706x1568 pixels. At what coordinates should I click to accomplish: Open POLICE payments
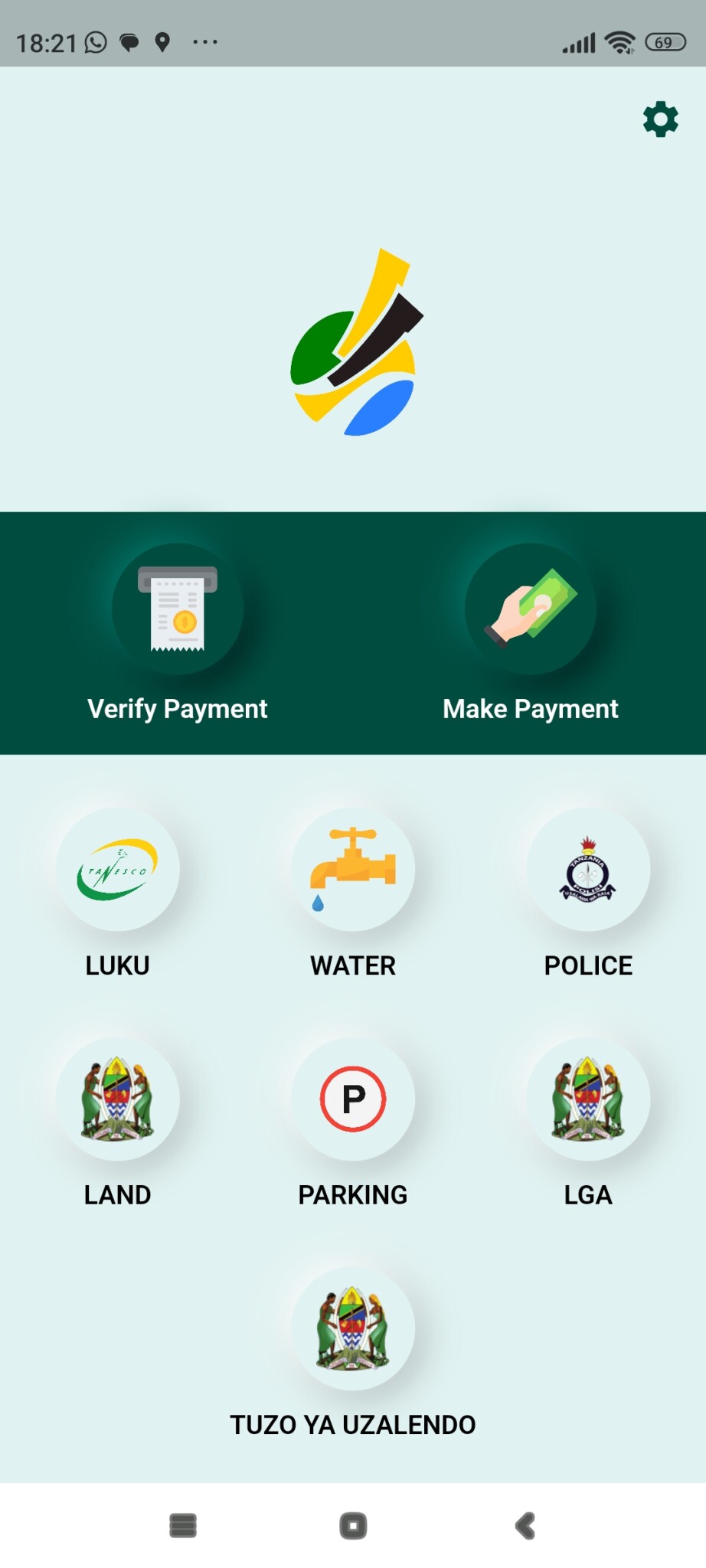[x=588, y=871]
